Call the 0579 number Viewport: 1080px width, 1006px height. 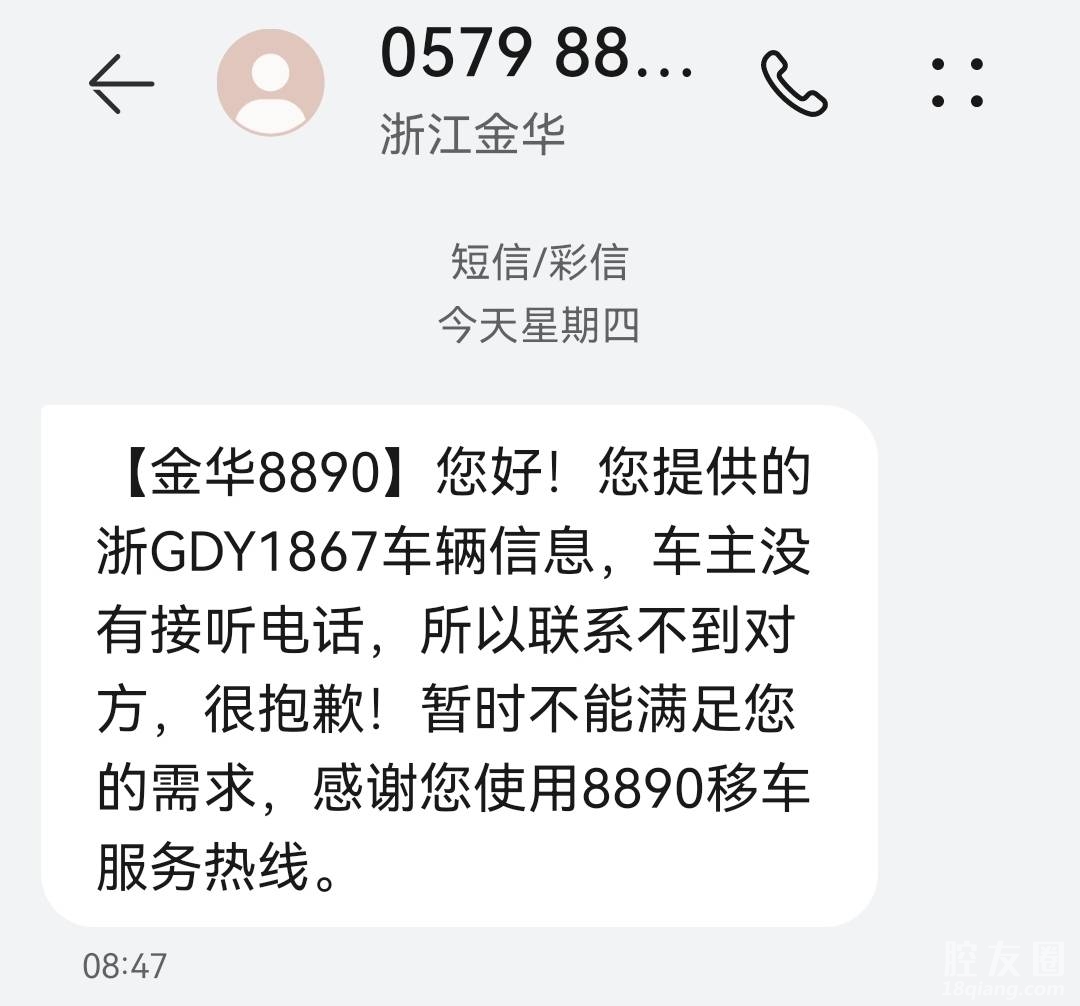click(793, 84)
